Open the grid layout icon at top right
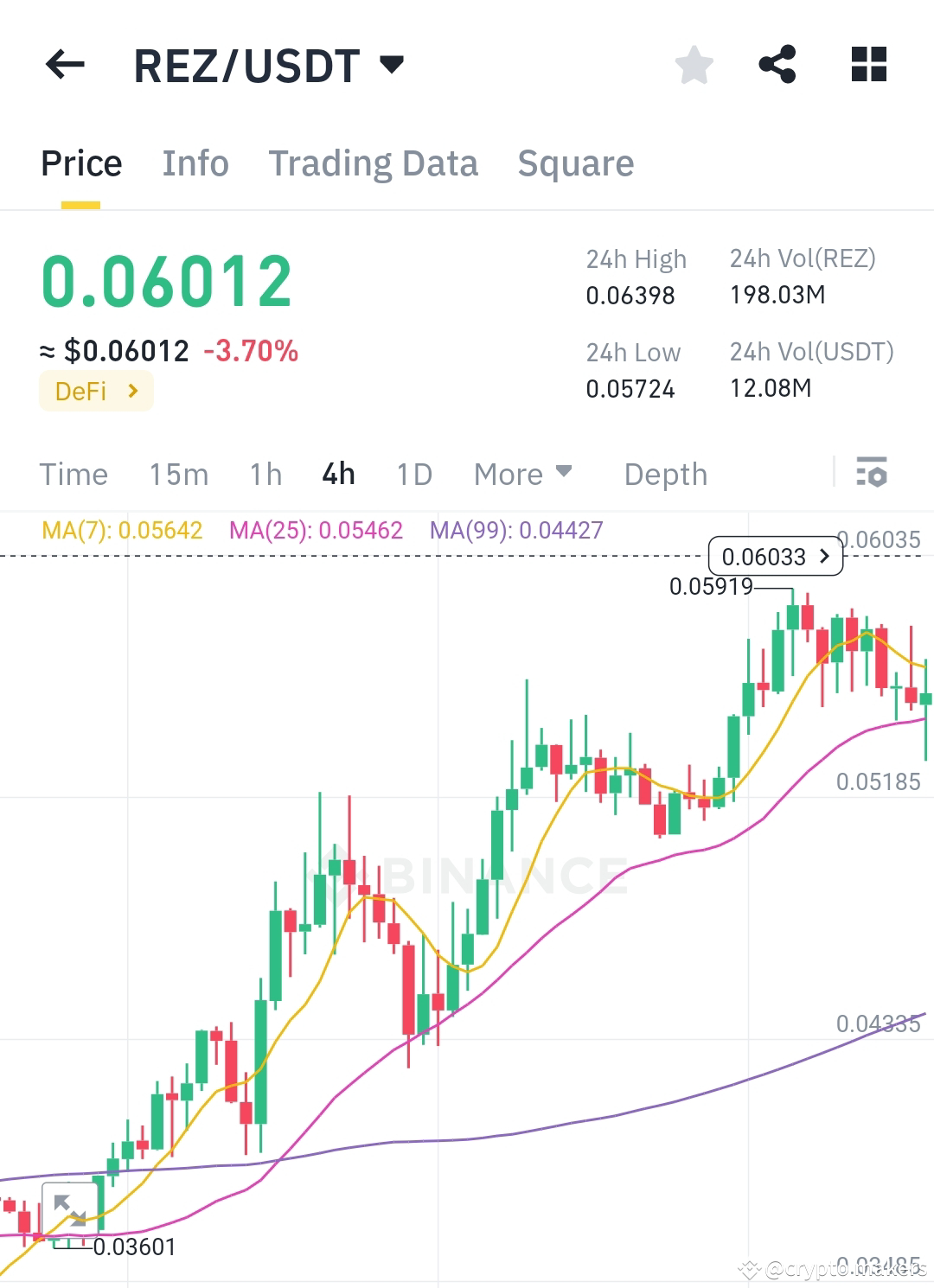The width and height of the screenshot is (934, 1288). 867,65
